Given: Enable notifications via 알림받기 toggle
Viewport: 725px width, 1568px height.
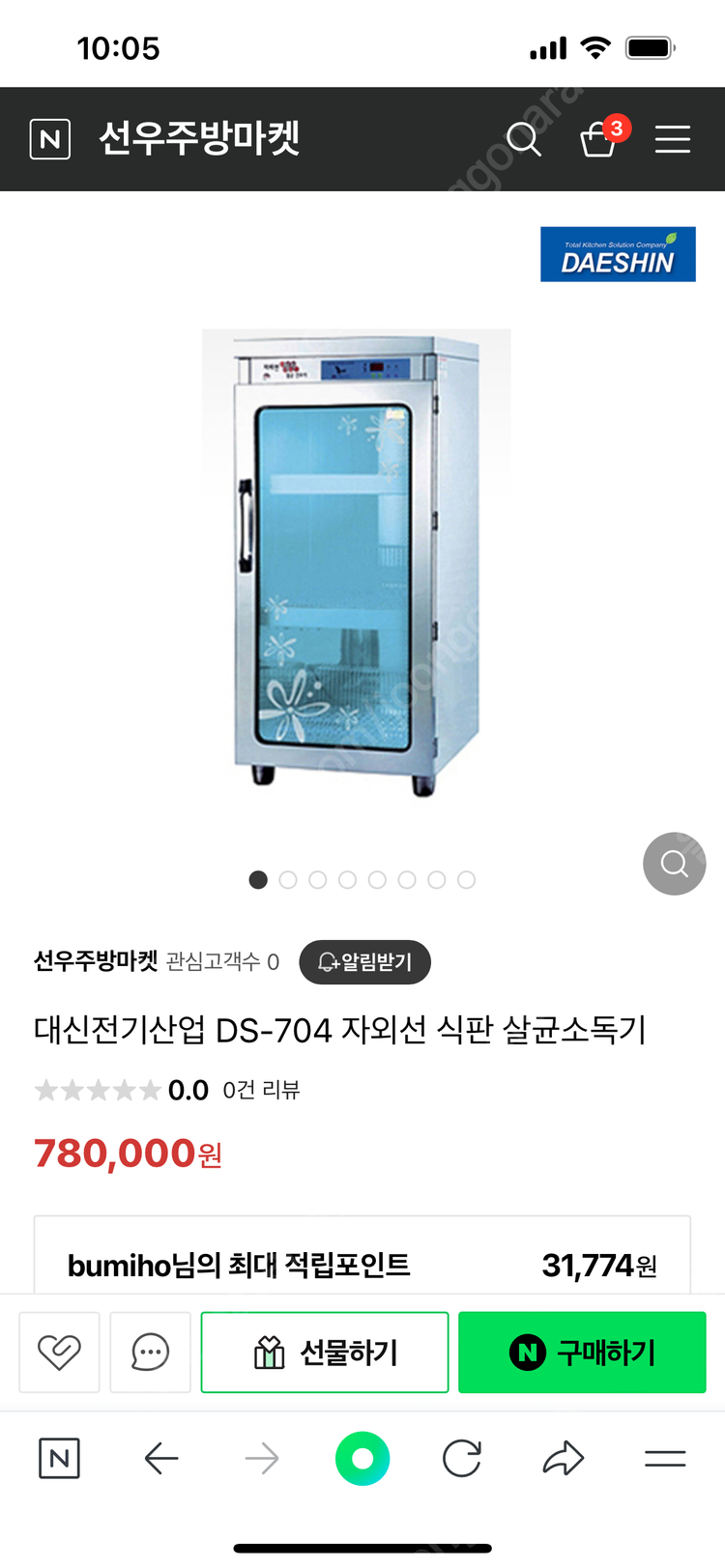Looking at the screenshot, I should pos(364,962).
